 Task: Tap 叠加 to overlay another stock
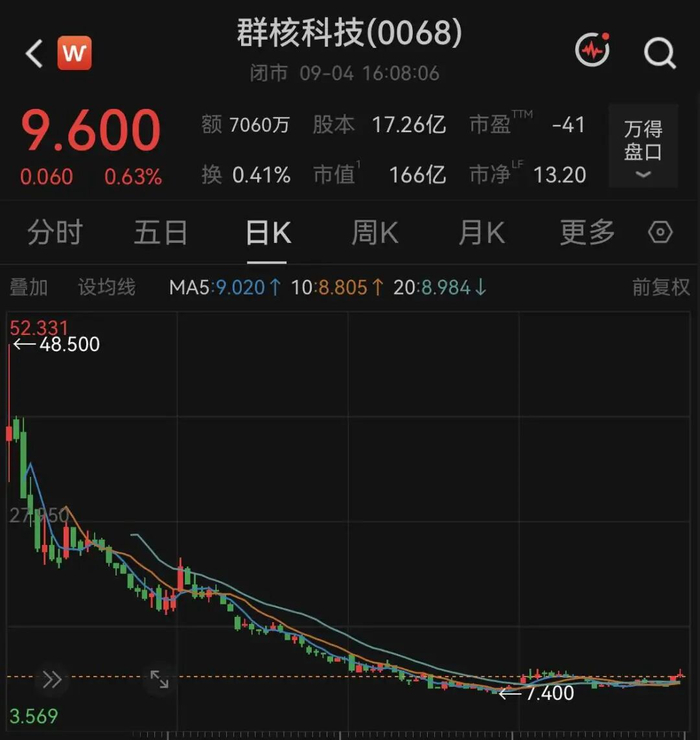pos(29,287)
